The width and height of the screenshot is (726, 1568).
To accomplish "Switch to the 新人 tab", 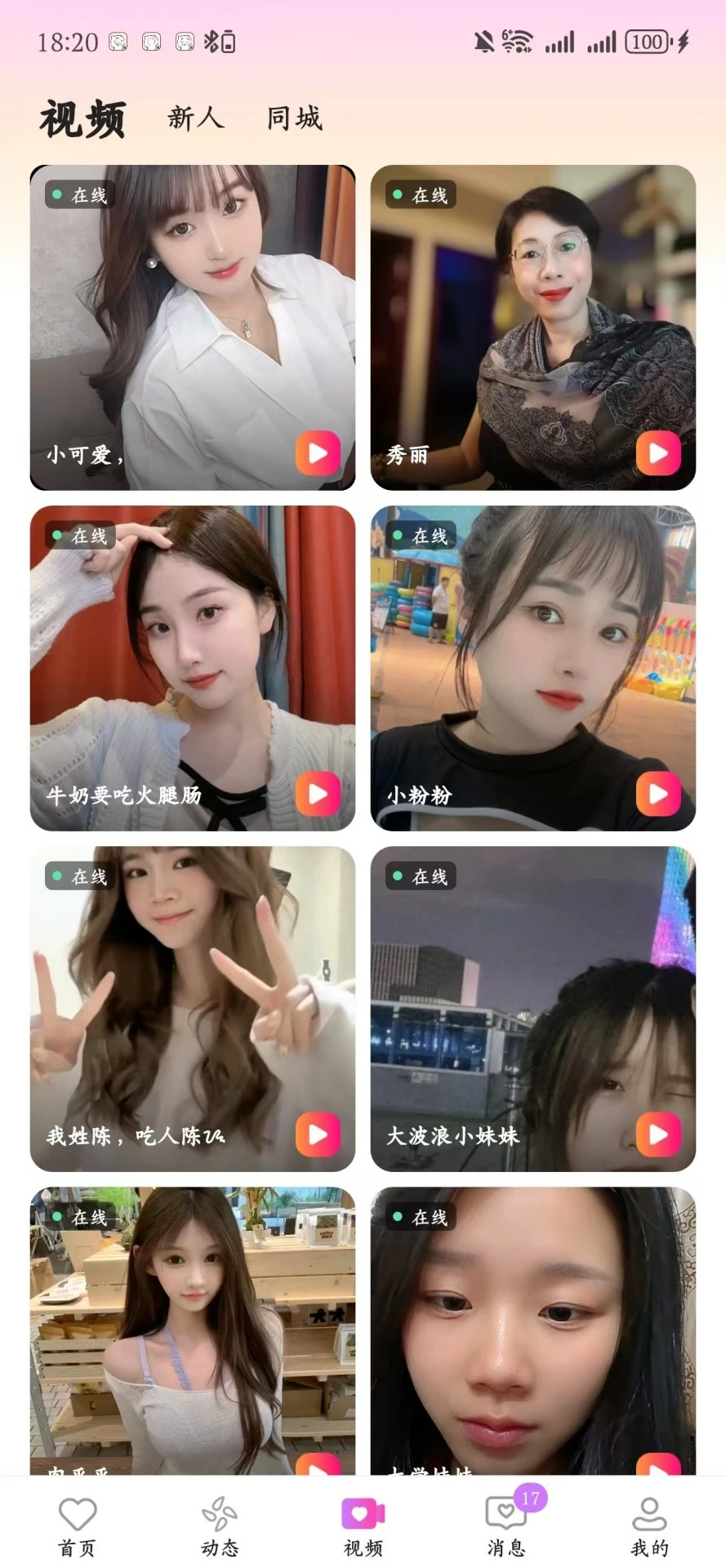I will 195,118.
